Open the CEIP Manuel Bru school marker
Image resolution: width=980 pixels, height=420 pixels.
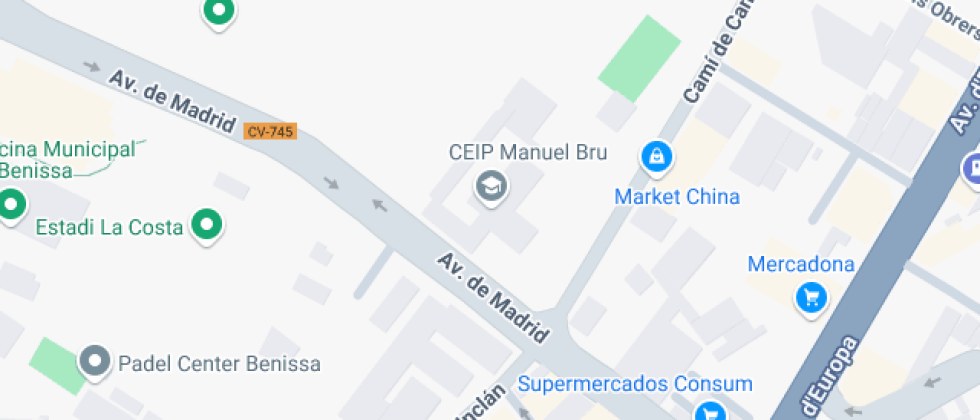pos(490,186)
